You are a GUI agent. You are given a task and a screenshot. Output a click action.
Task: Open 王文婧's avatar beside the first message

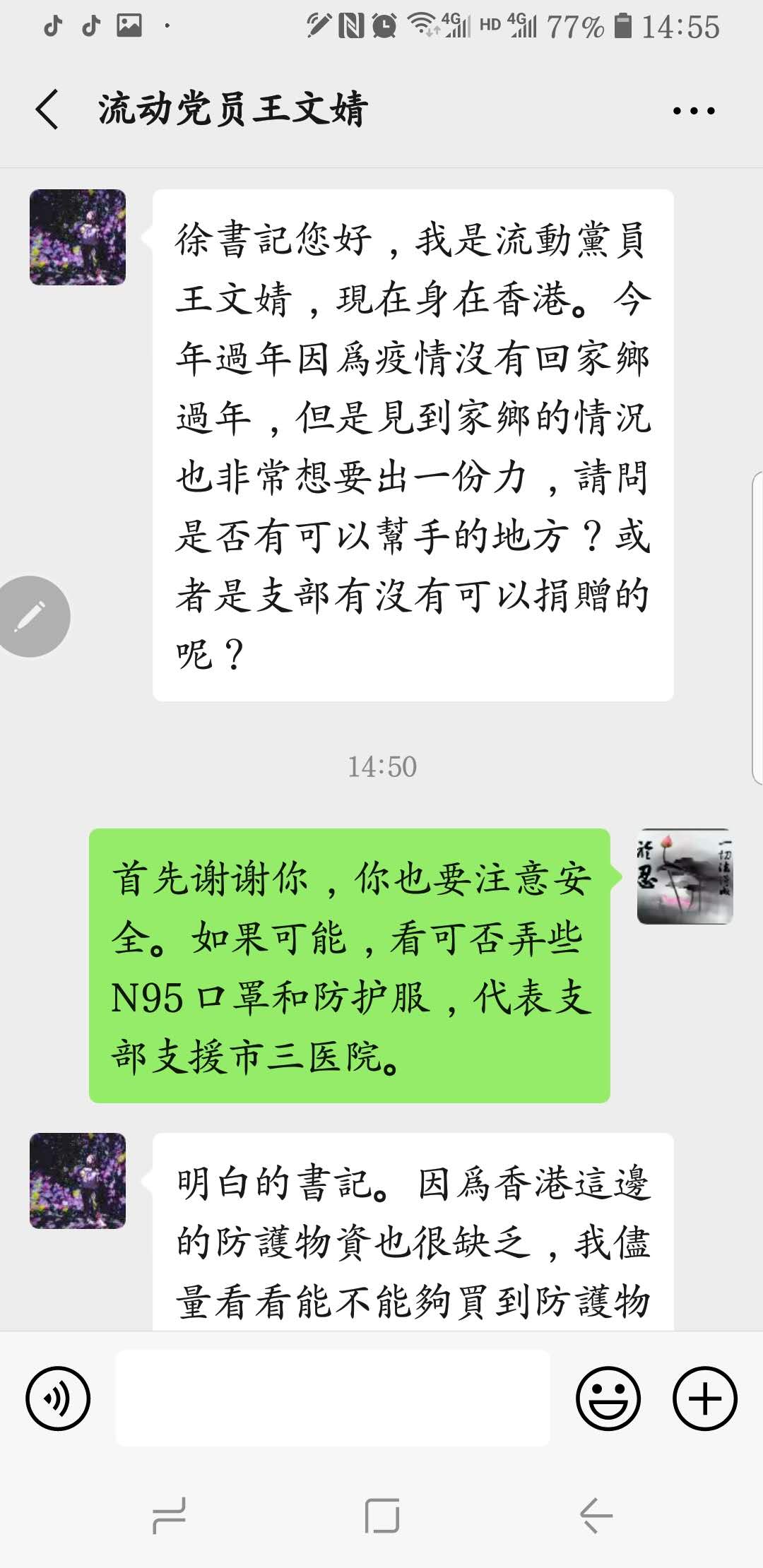point(78,237)
